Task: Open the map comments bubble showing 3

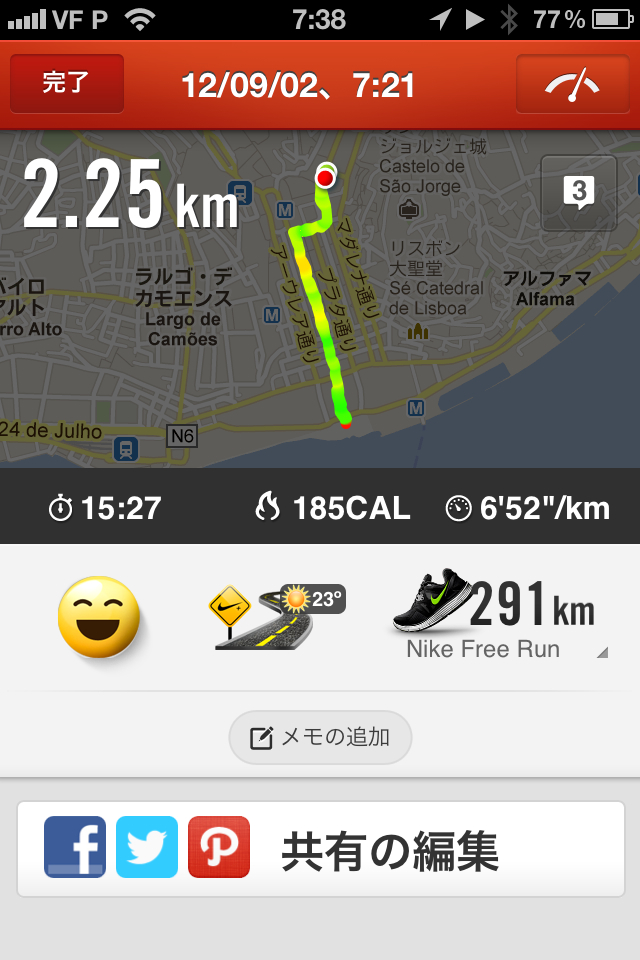Action: tap(578, 193)
